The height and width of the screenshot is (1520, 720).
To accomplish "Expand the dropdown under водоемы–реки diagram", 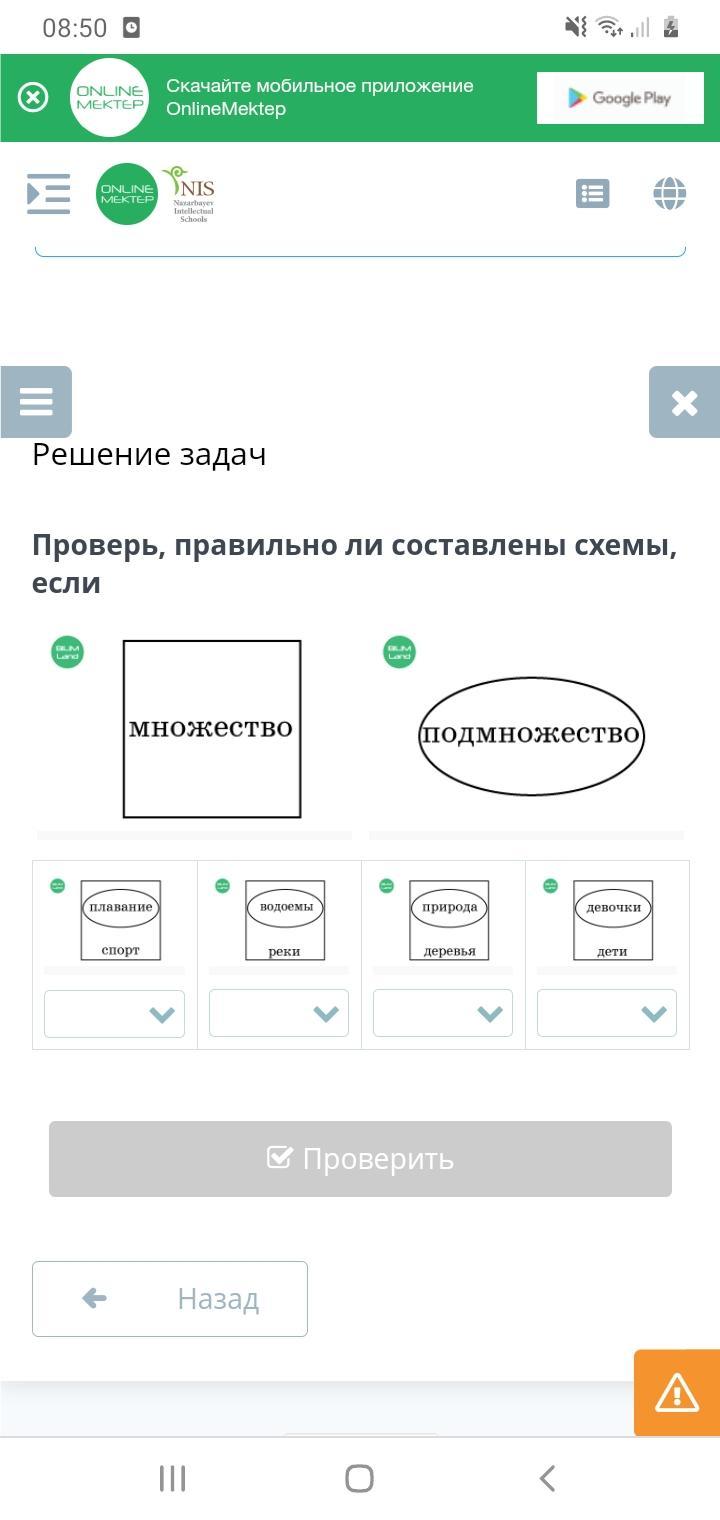I will pyautogui.click(x=279, y=1013).
